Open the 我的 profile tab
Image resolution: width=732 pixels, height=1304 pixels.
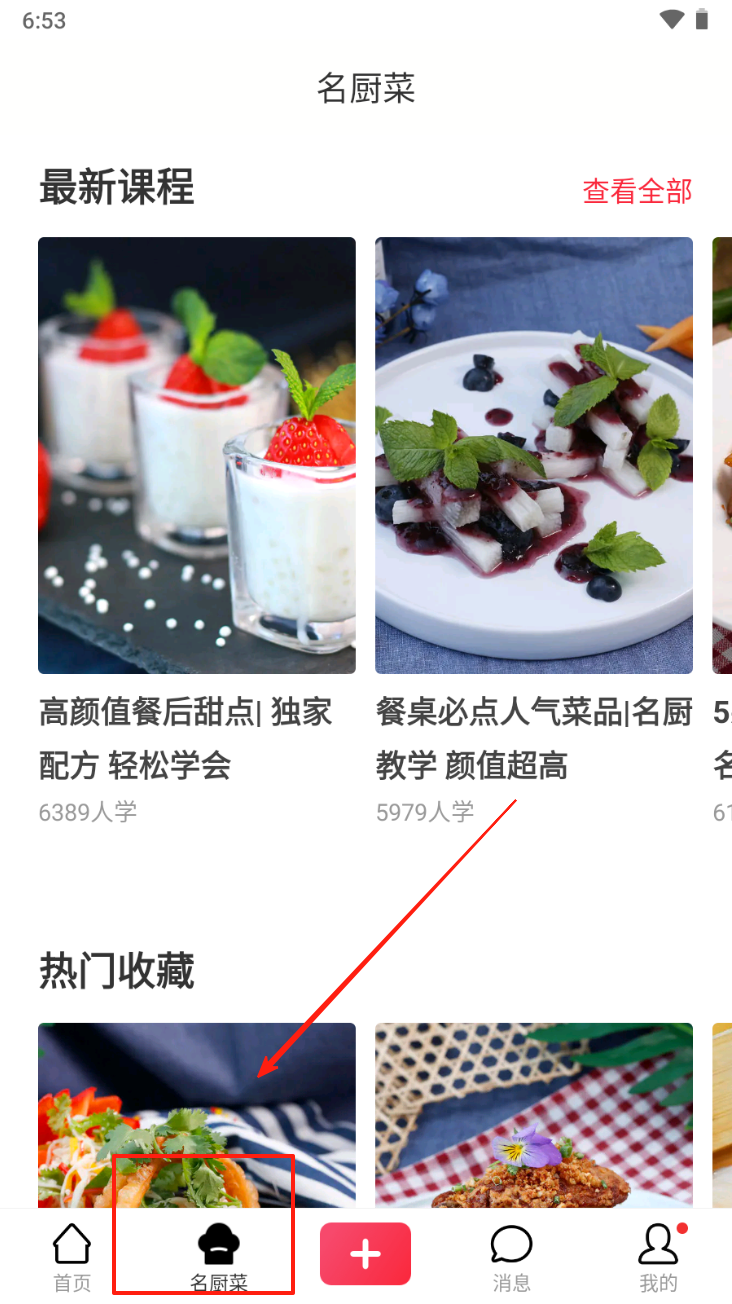coord(658,1257)
